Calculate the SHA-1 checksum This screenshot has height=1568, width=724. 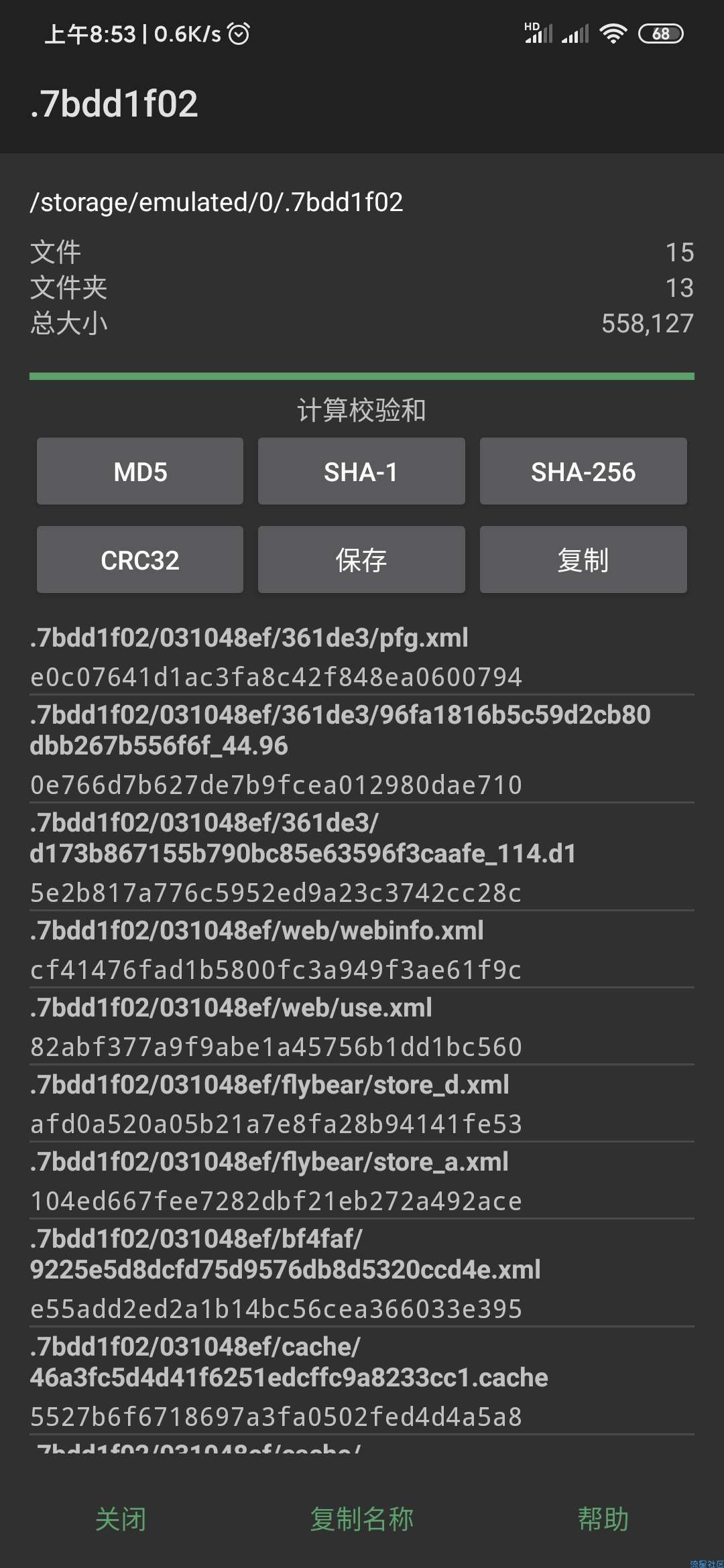[361, 472]
